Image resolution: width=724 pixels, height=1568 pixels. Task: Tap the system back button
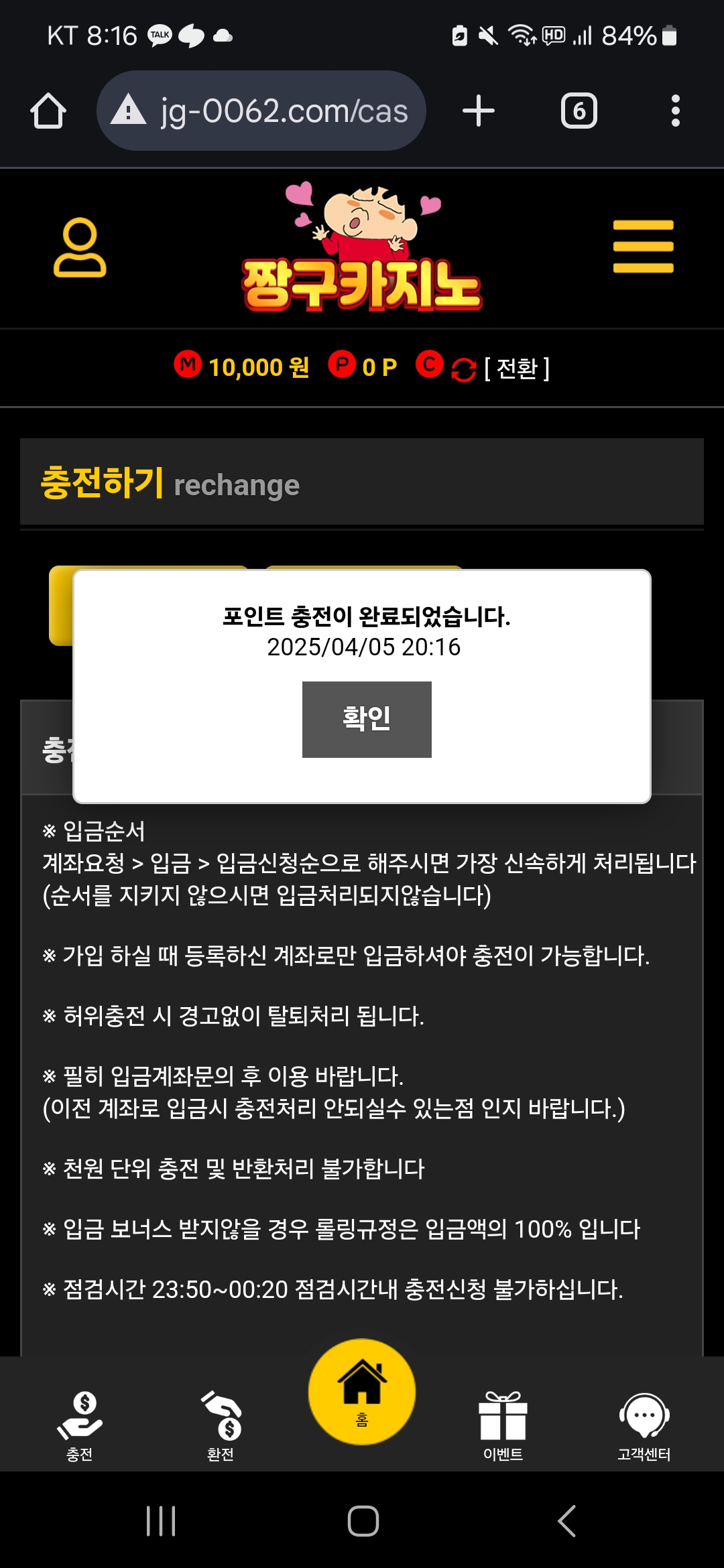coord(566,1520)
